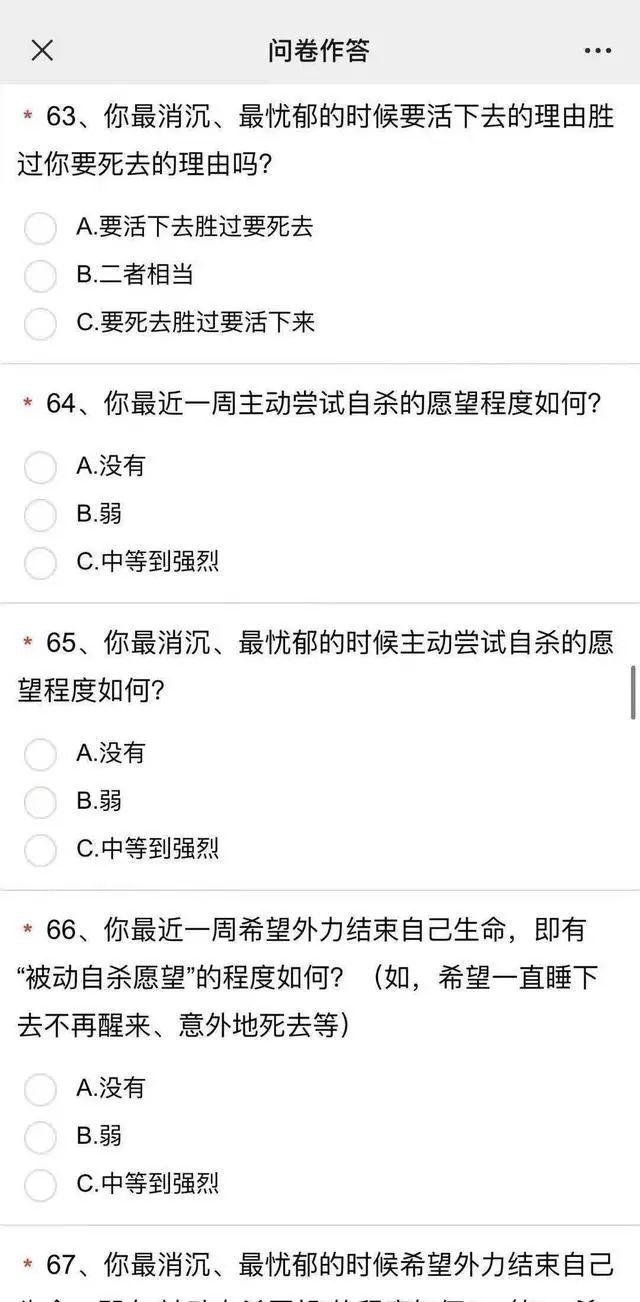Pick 'C.中等到强烈' for question 64
640x1302 pixels.
[40, 563]
